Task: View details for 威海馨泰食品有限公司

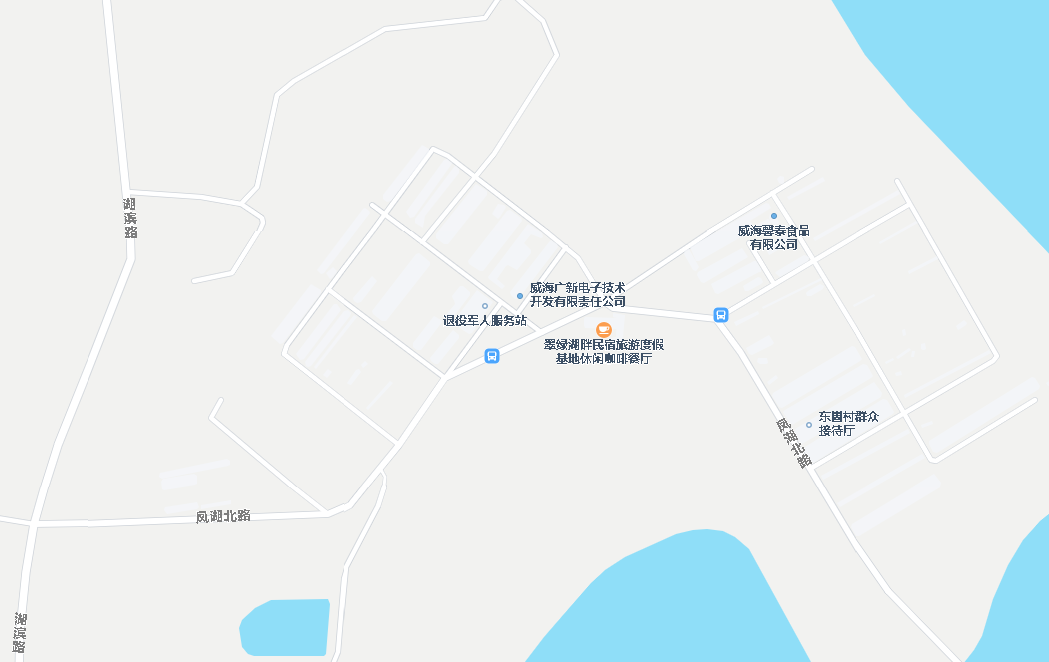Action: click(773, 216)
